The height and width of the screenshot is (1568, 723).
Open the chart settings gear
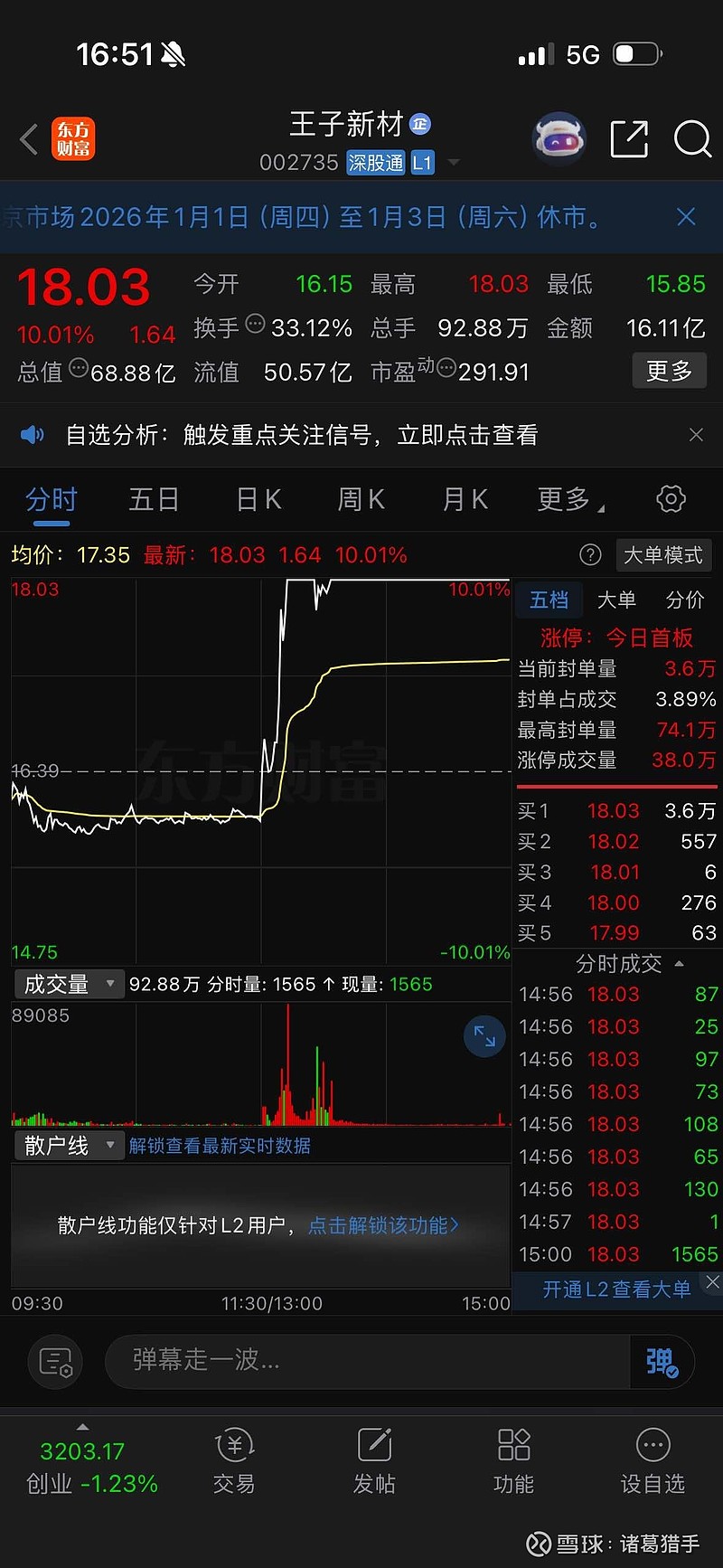(x=671, y=498)
